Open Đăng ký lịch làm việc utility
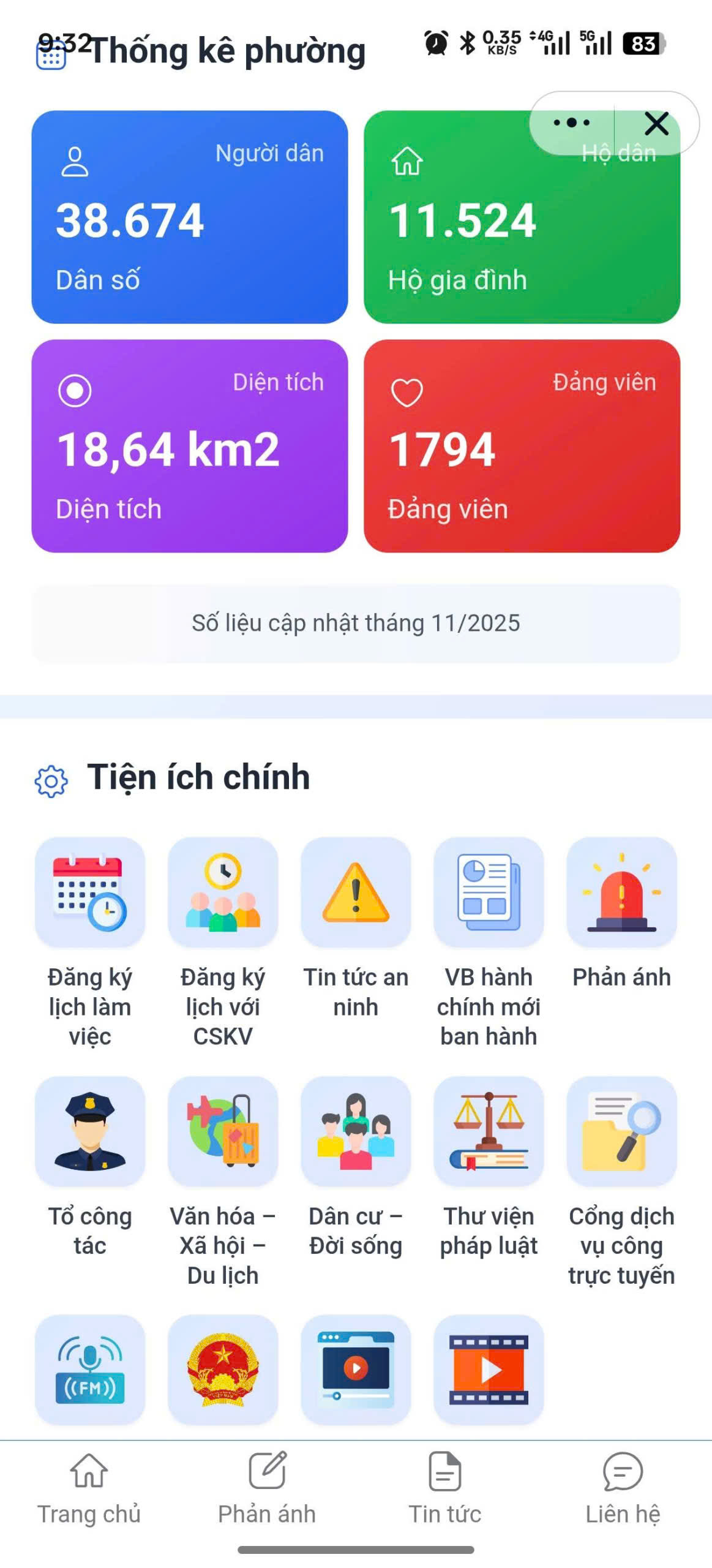712x1568 pixels. [x=90, y=892]
